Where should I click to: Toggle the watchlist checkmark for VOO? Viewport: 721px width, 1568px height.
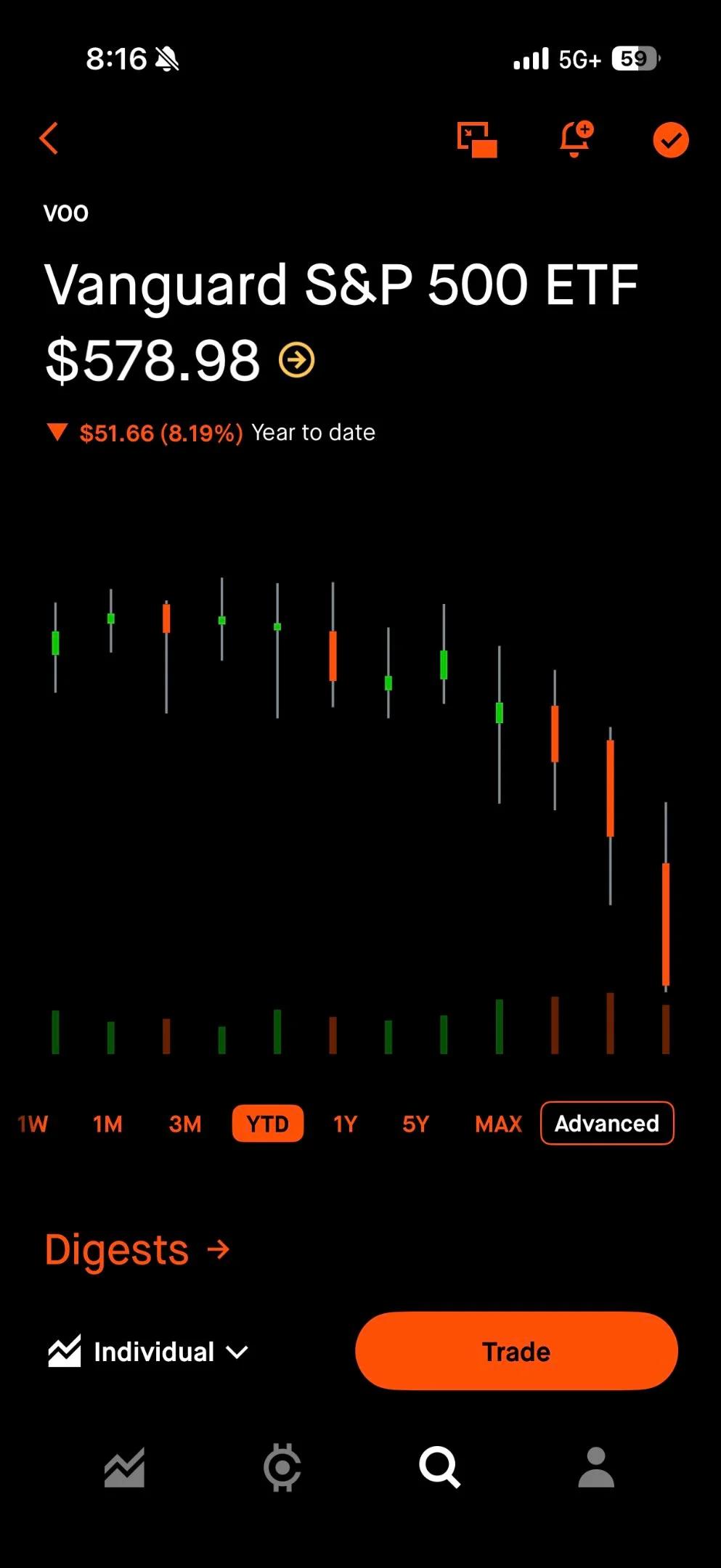670,139
